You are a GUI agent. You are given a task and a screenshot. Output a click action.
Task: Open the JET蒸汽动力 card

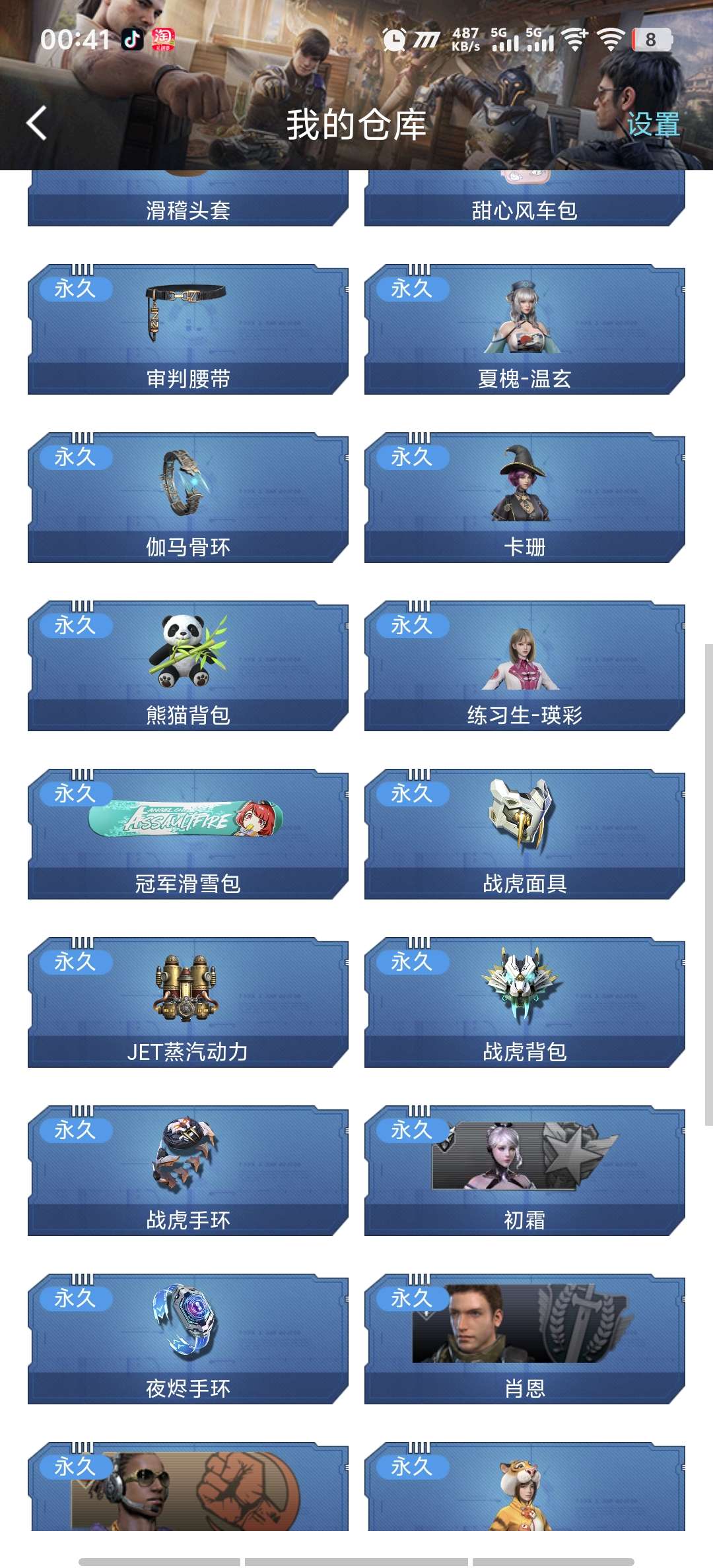(188, 1003)
